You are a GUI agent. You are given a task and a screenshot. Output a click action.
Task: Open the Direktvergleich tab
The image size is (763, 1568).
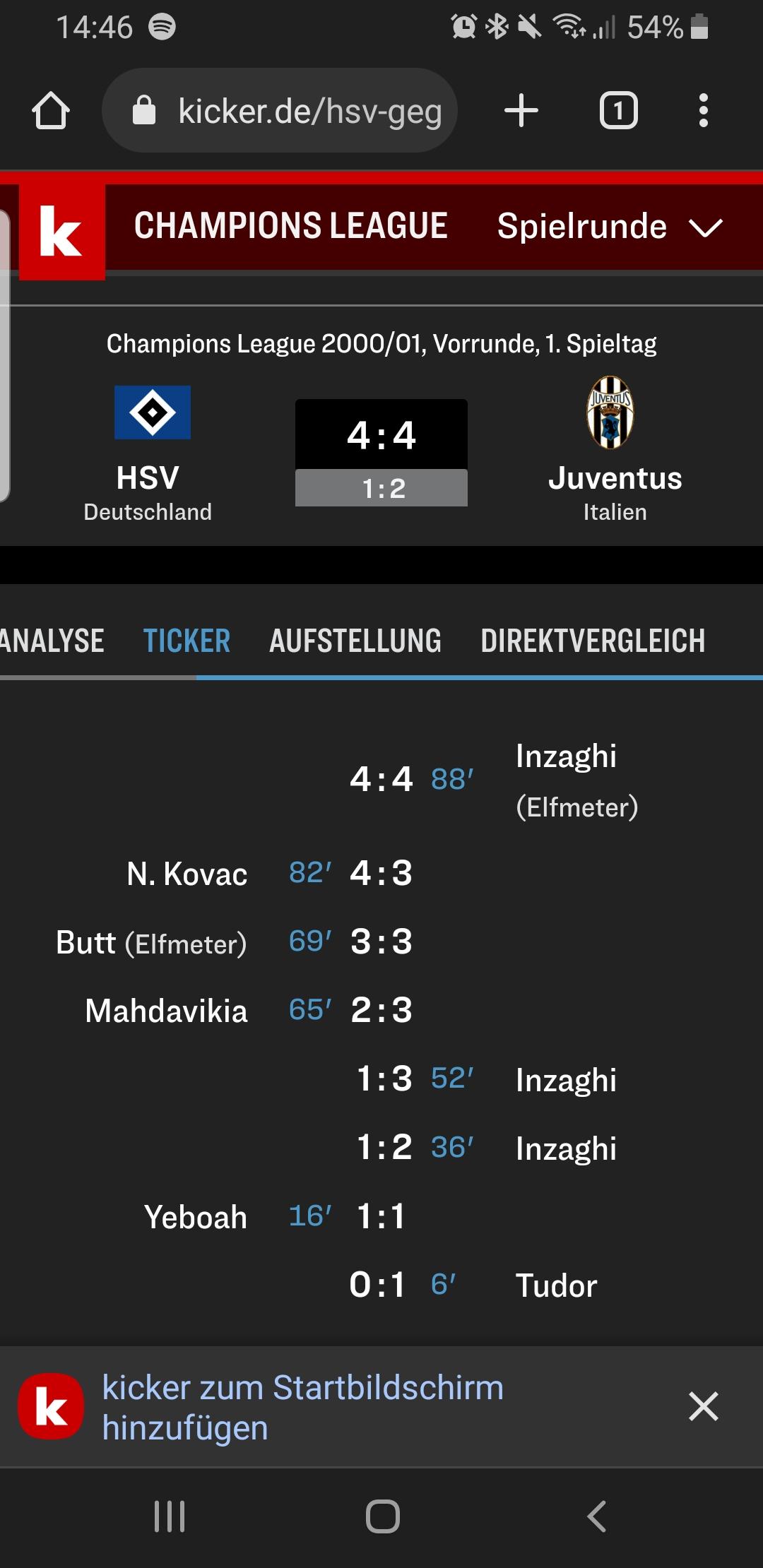(x=593, y=641)
